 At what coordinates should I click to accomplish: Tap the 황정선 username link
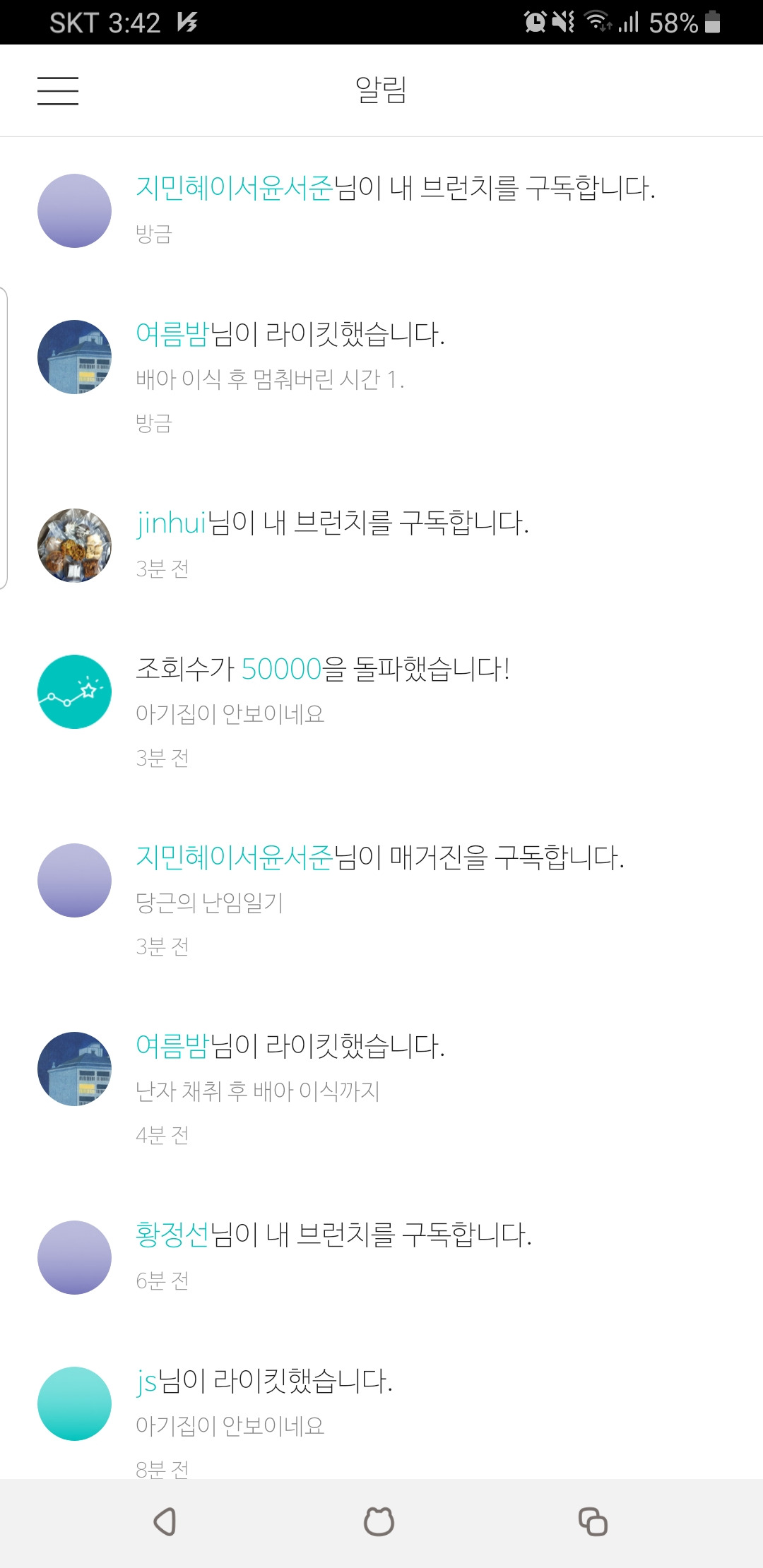point(172,1235)
